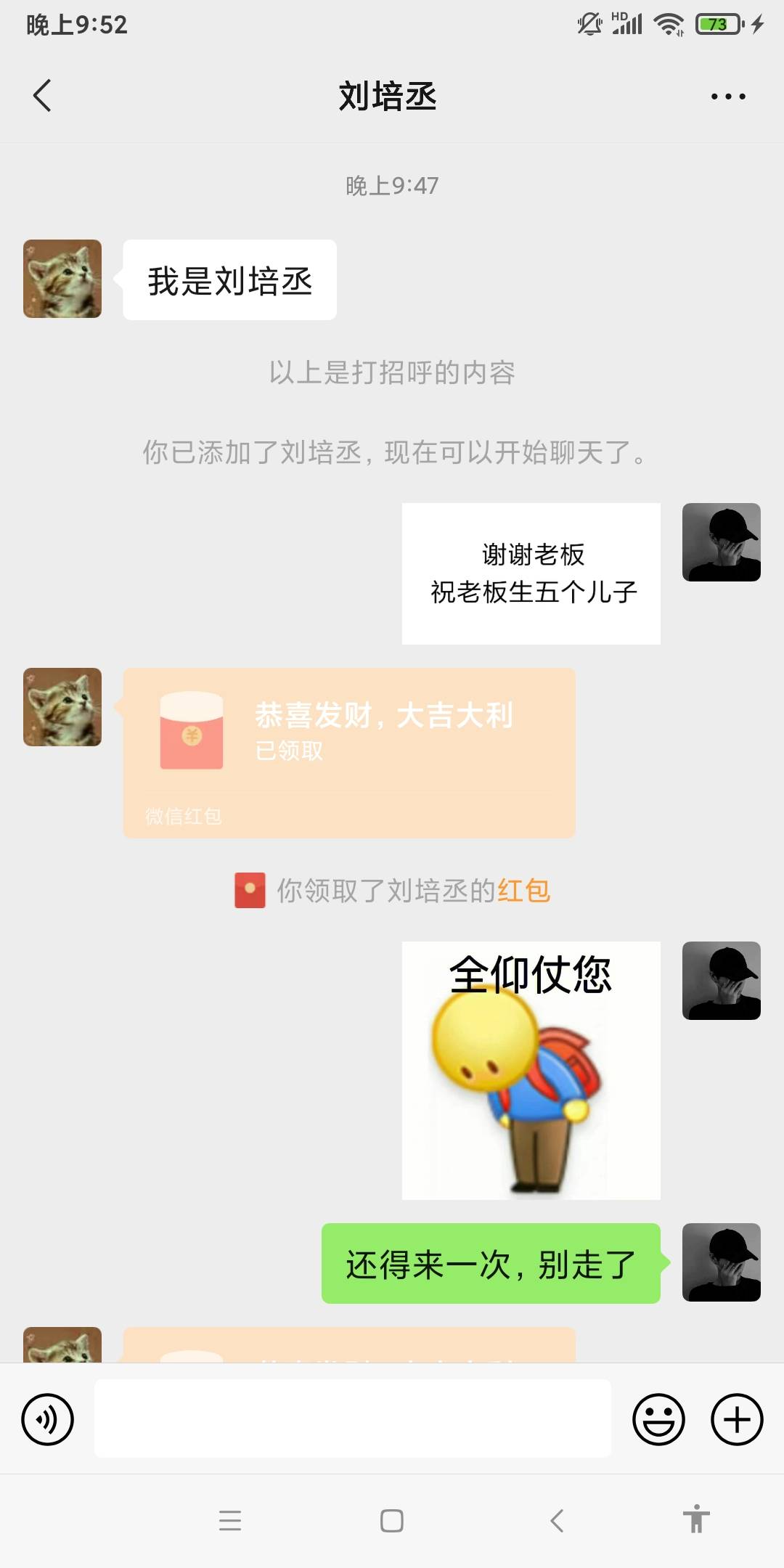The width and height of the screenshot is (784, 1568).
Task: Open the three-dot chat info menu
Action: tap(727, 97)
